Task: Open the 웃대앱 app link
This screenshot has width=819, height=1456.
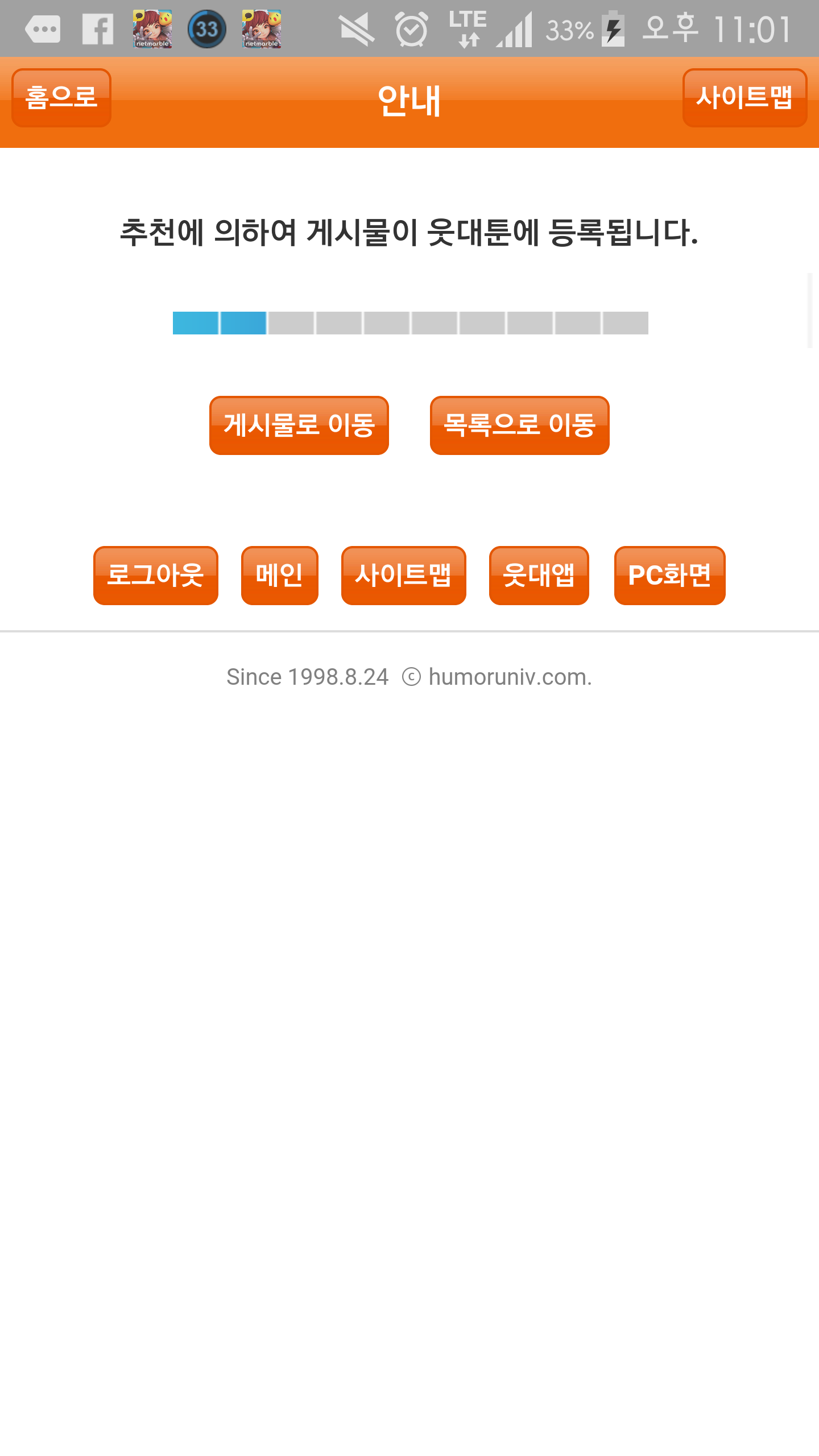Action: [x=539, y=576]
